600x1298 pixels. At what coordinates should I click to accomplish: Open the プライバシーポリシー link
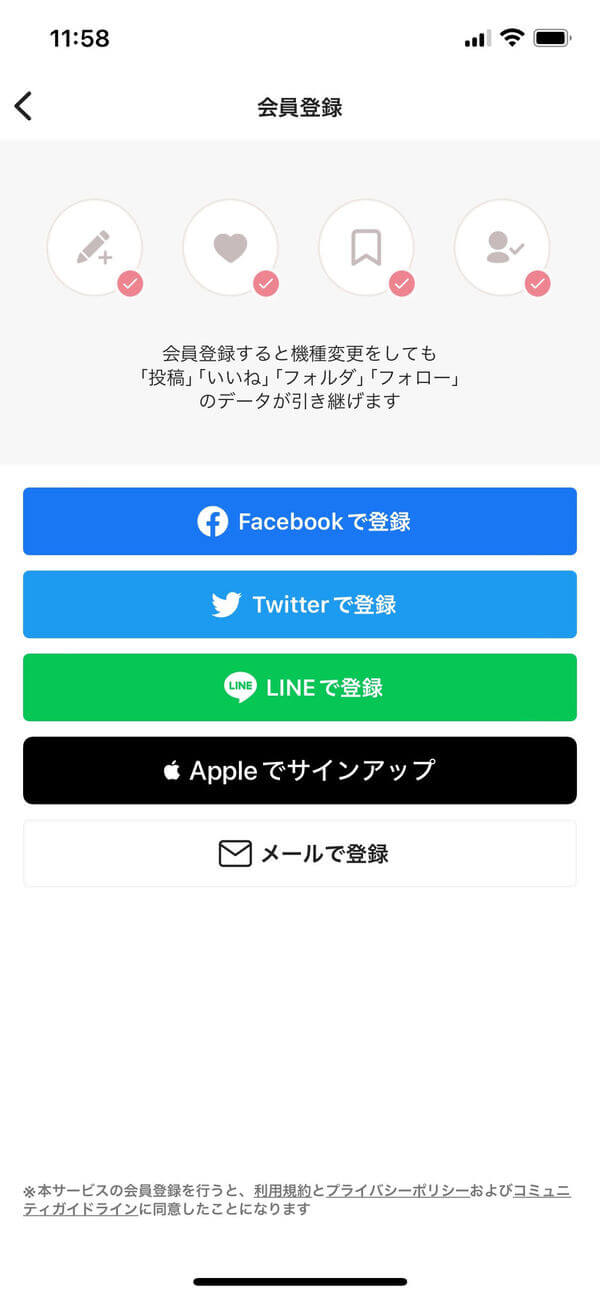[397, 1190]
